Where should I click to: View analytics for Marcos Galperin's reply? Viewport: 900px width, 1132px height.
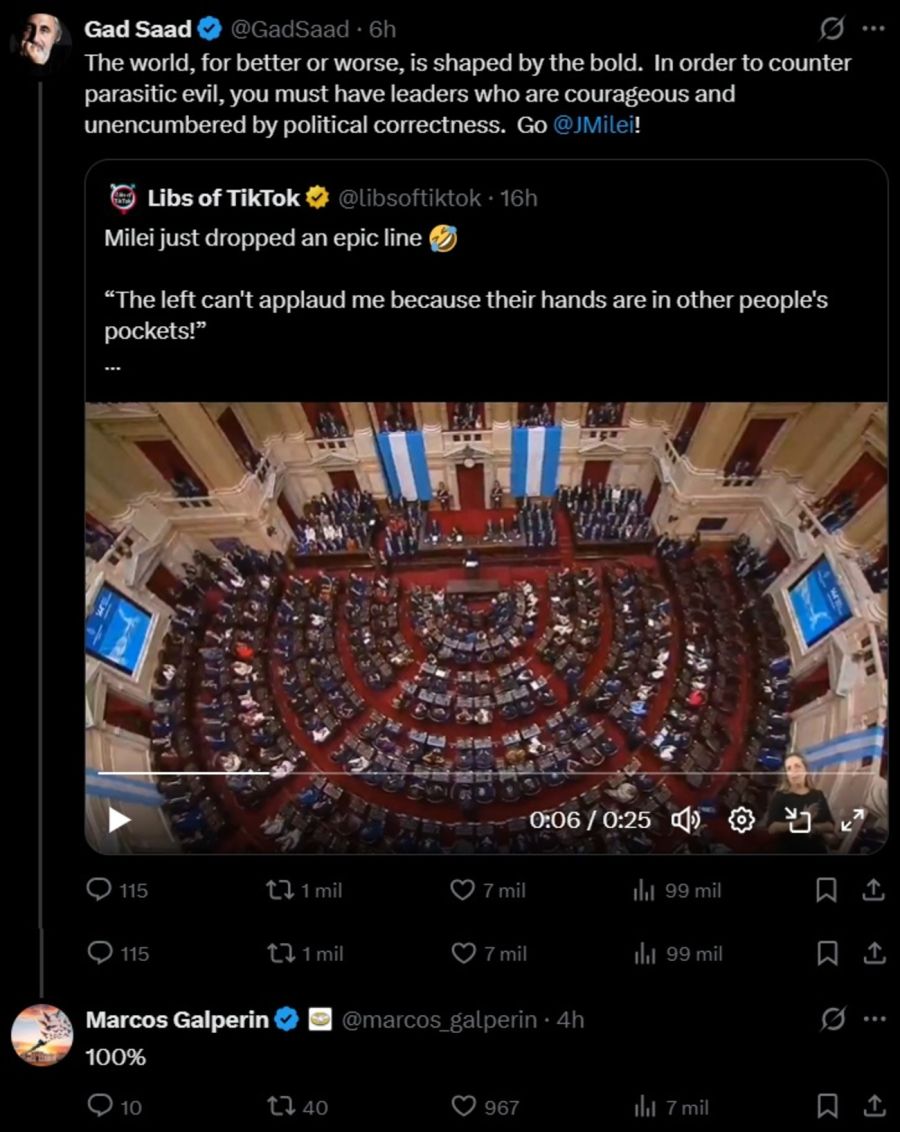tap(644, 1105)
